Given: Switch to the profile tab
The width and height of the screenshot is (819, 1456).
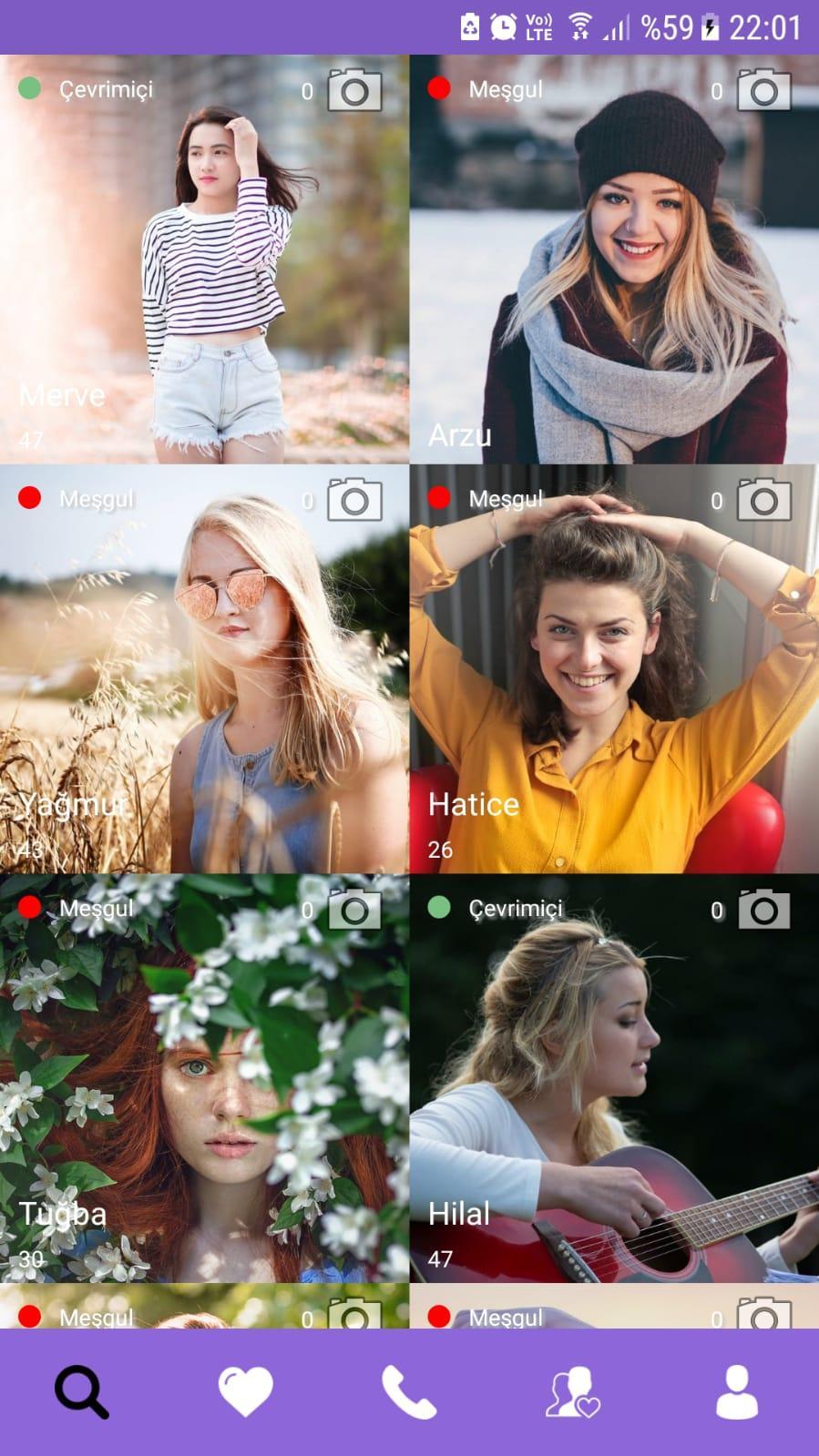Looking at the screenshot, I should point(736,1392).
